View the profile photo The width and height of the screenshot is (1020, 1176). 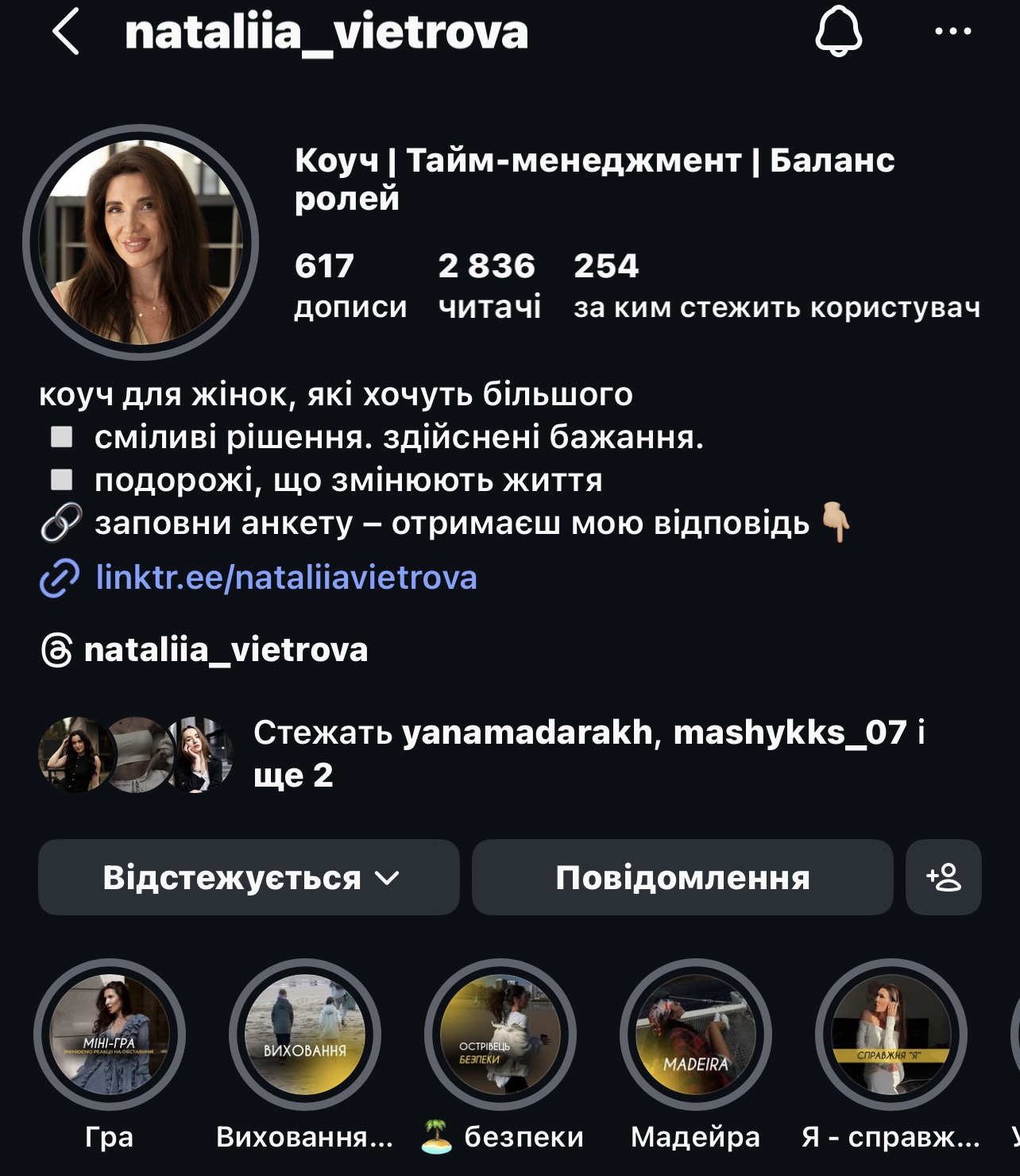[x=141, y=242]
